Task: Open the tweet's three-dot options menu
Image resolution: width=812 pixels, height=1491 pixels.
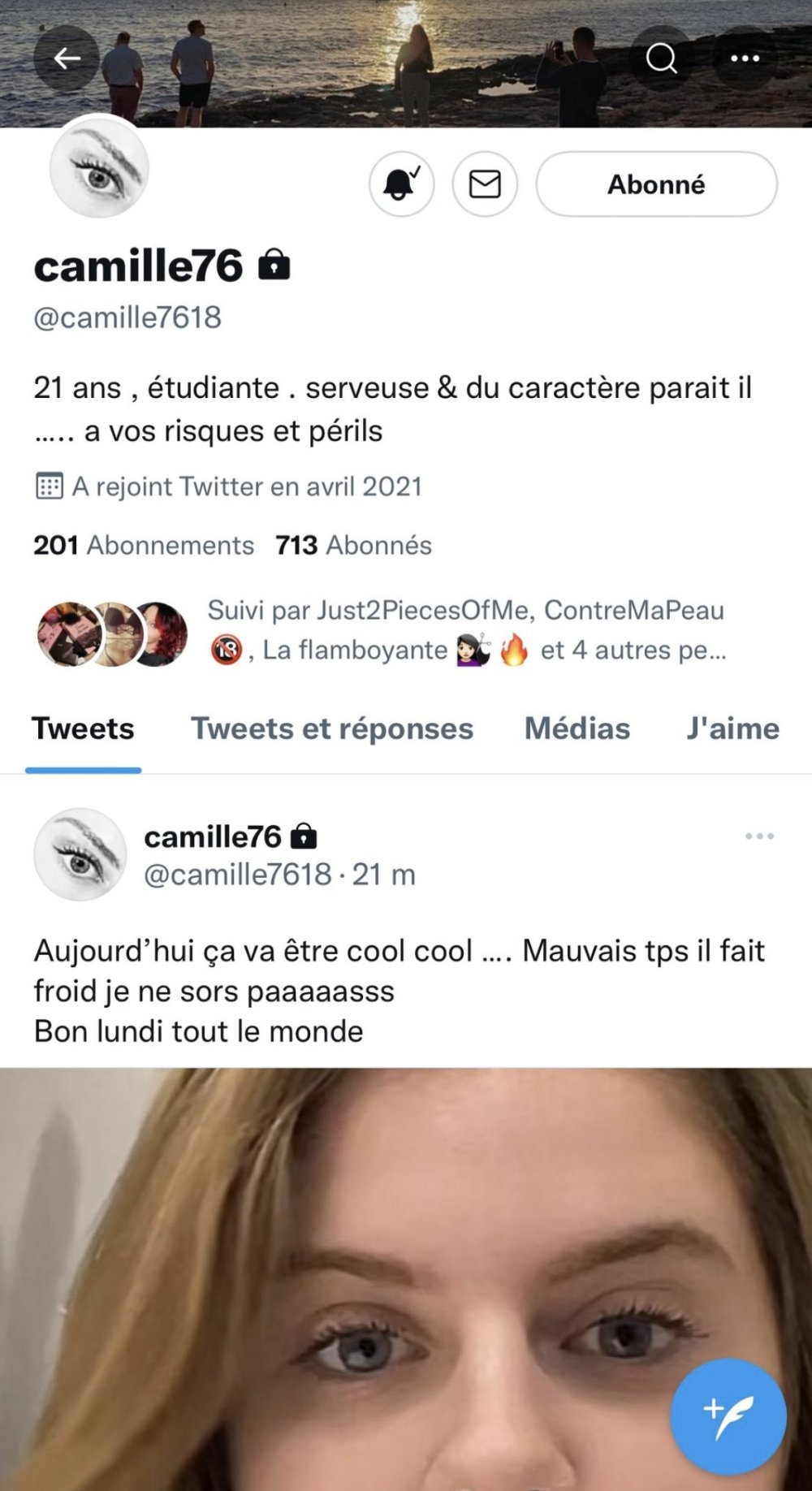Action: click(x=759, y=836)
